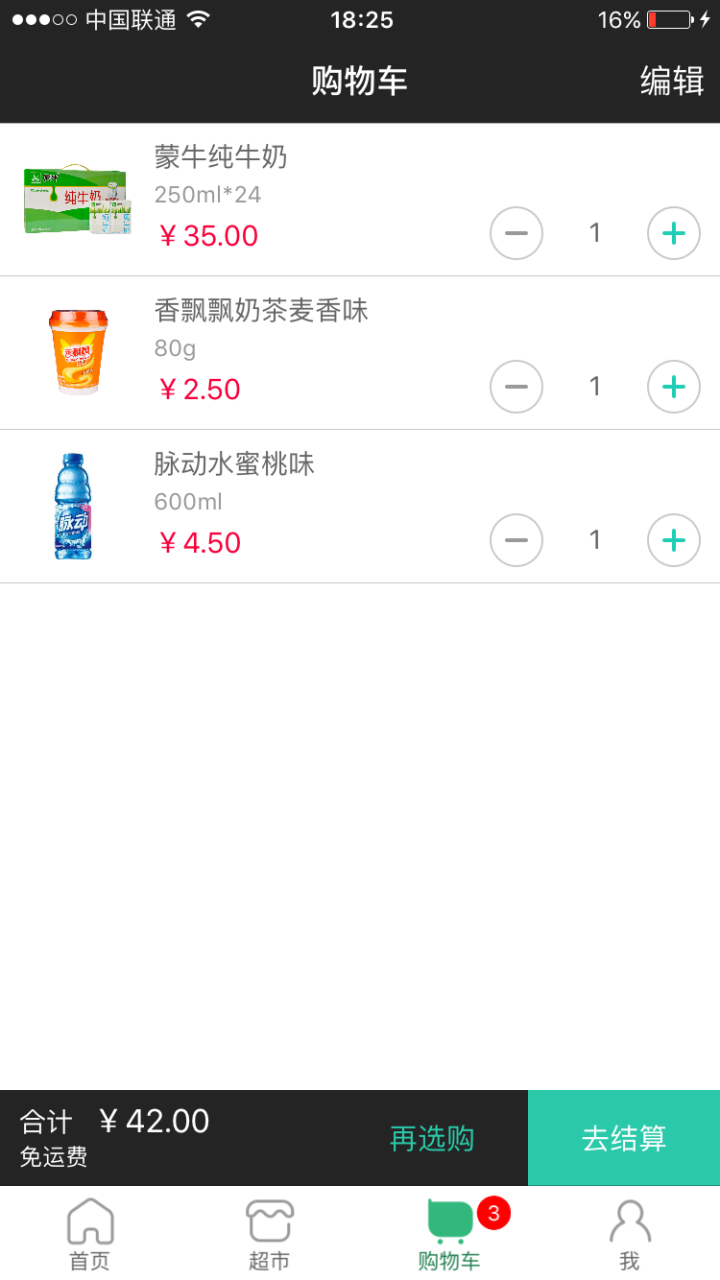Open the 我 profile icon
Screen dimensions: 720x1280
point(629,1222)
